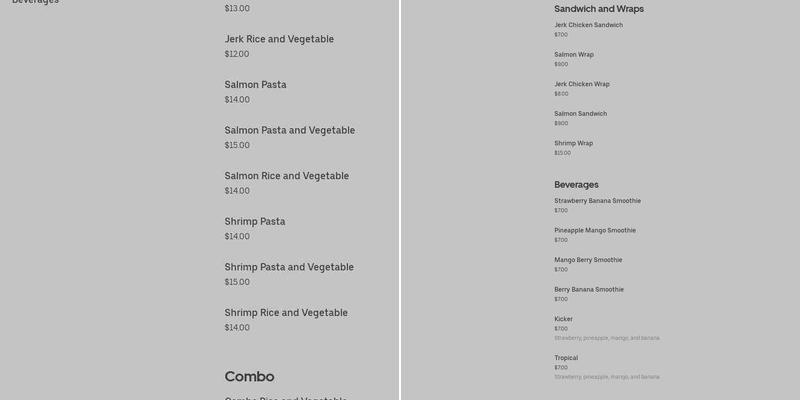View Salmon Rice and Vegetable details
Viewport: 800px width, 400px height.
point(286,176)
